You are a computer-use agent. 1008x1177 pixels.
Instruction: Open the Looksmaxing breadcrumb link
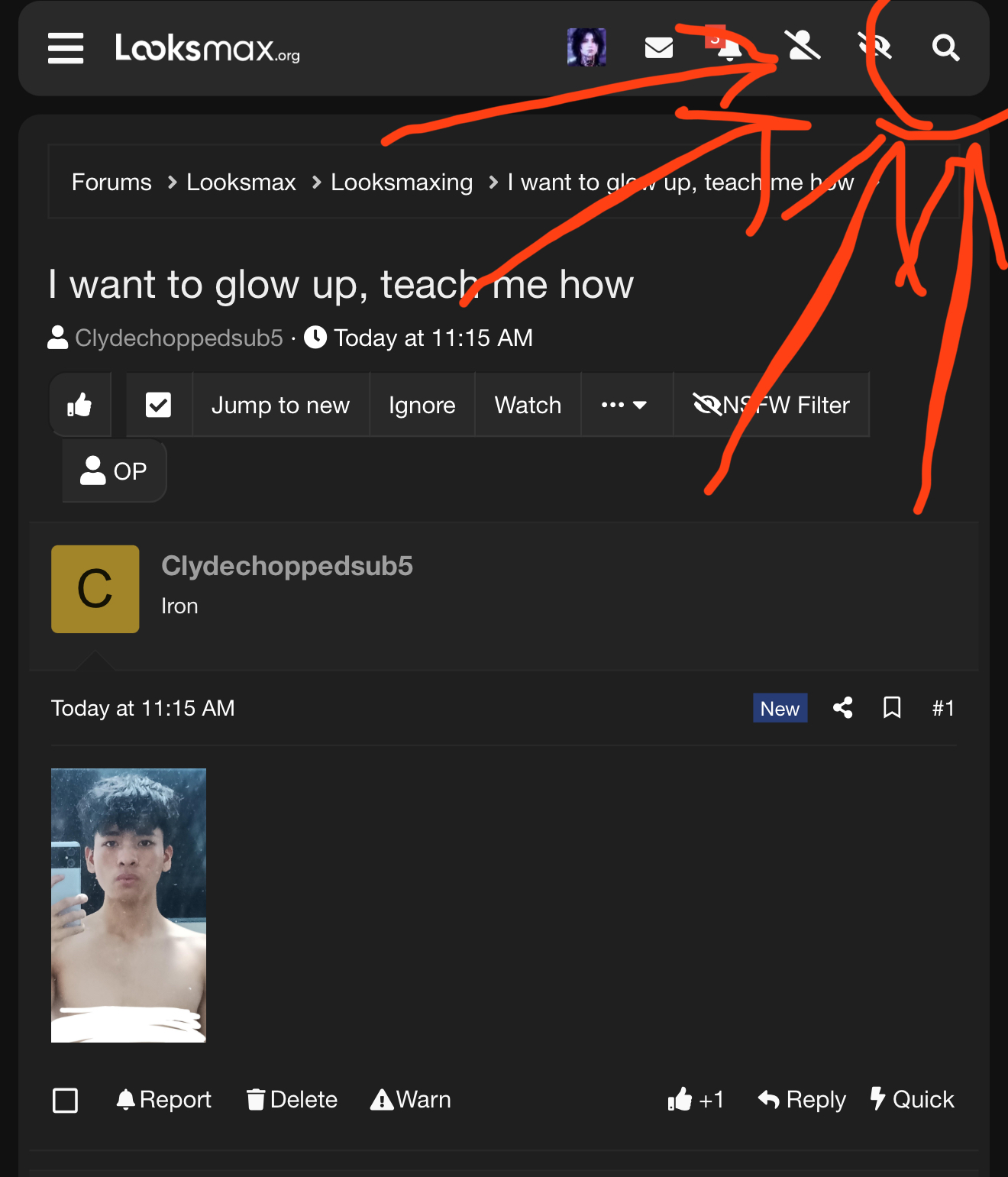pyautogui.click(x=402, y=183)
